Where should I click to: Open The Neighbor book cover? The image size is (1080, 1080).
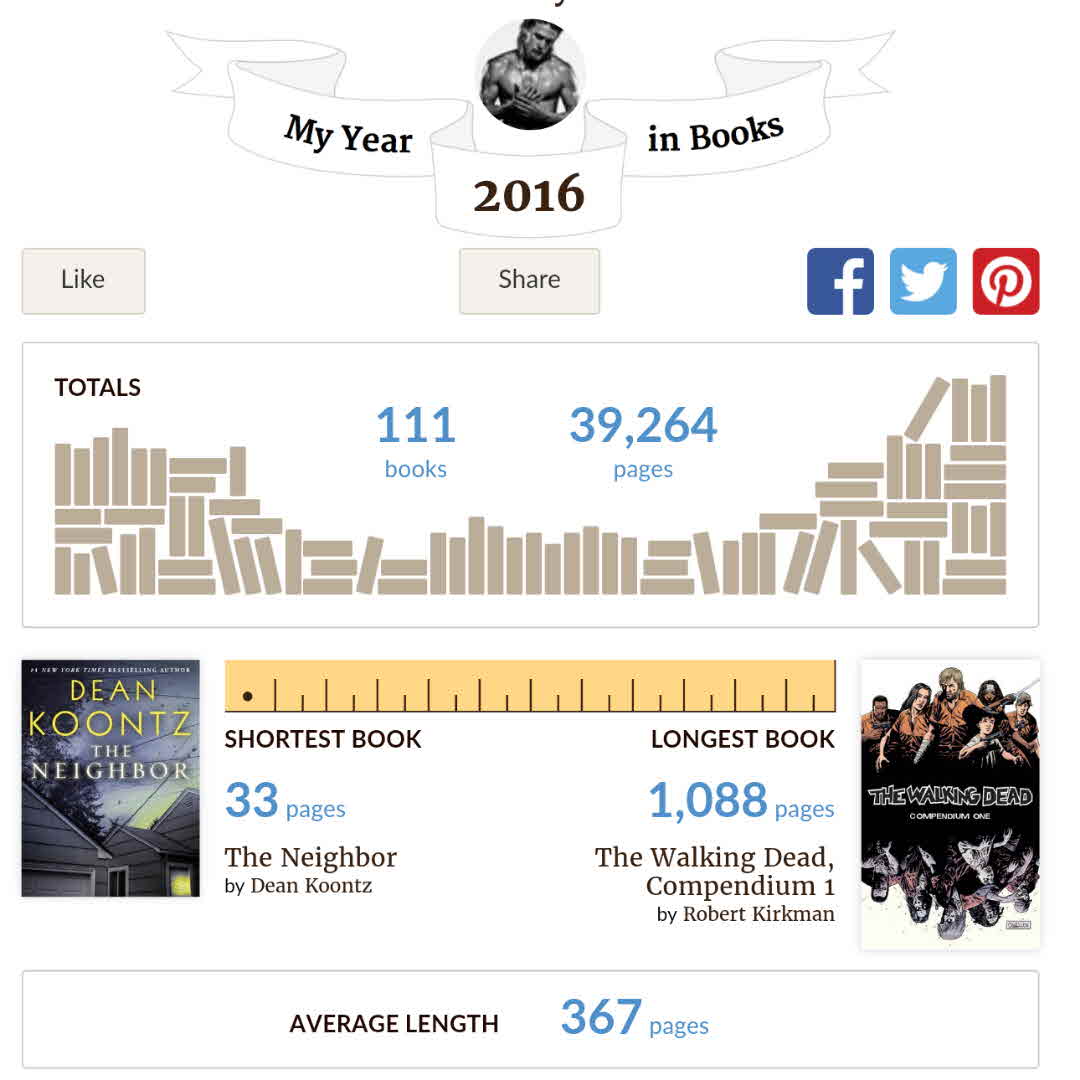pos(110,778)
